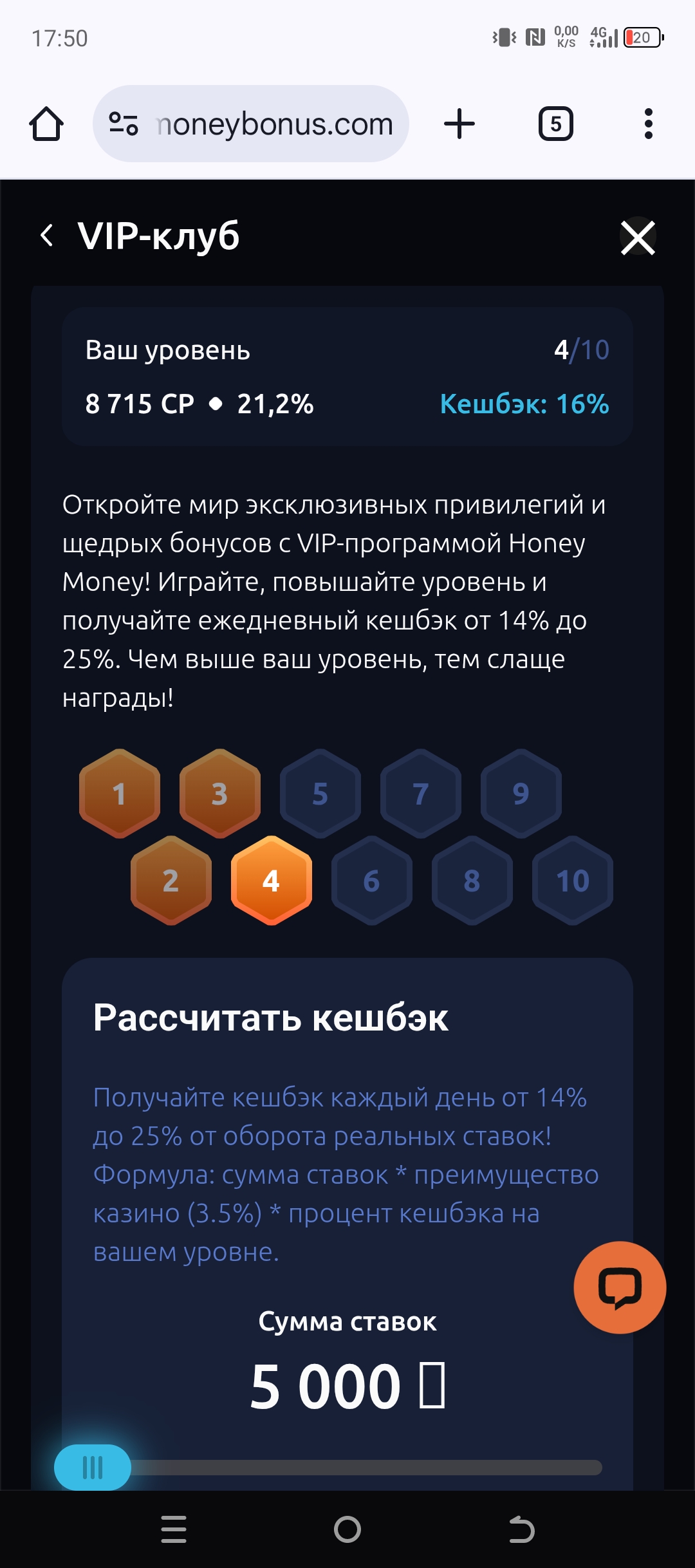Select VIP level 3 hexagon

pos(220,794)
